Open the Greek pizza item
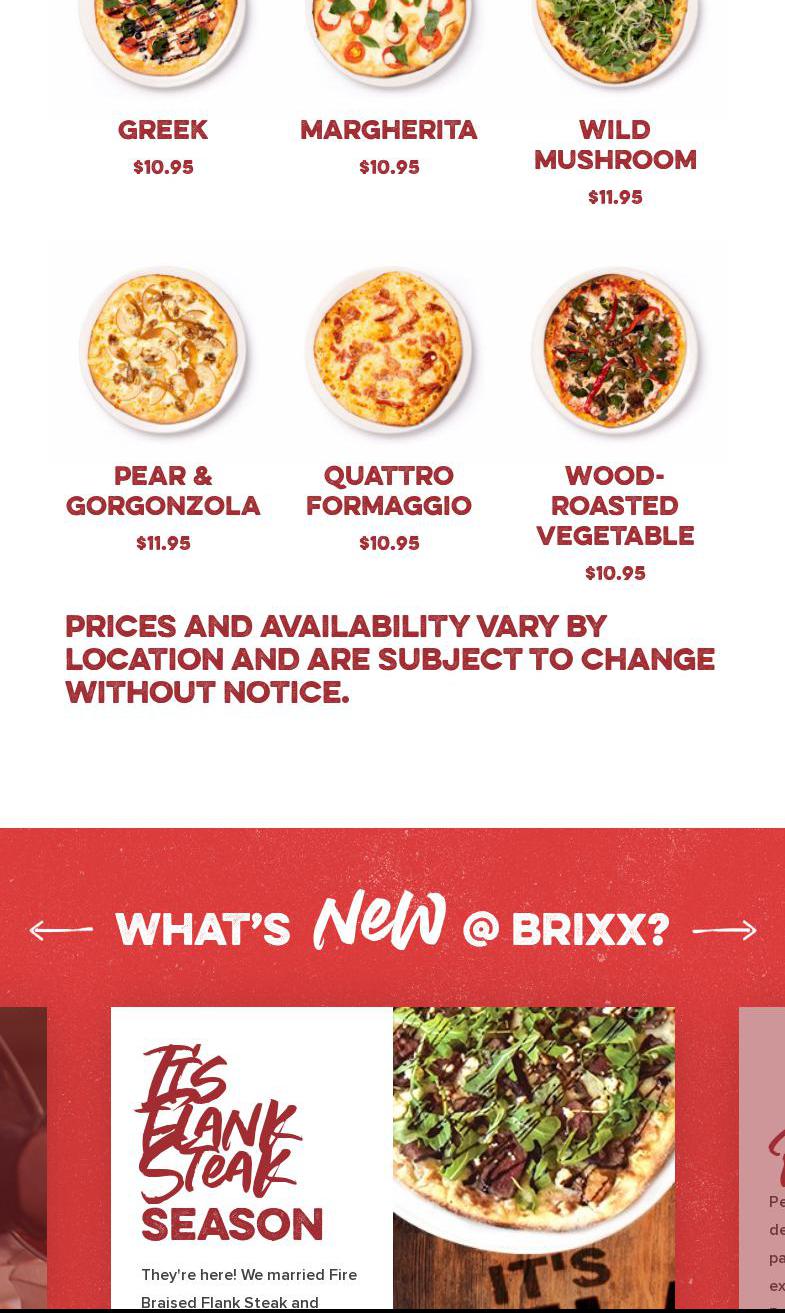 click(x=163, y=130)
